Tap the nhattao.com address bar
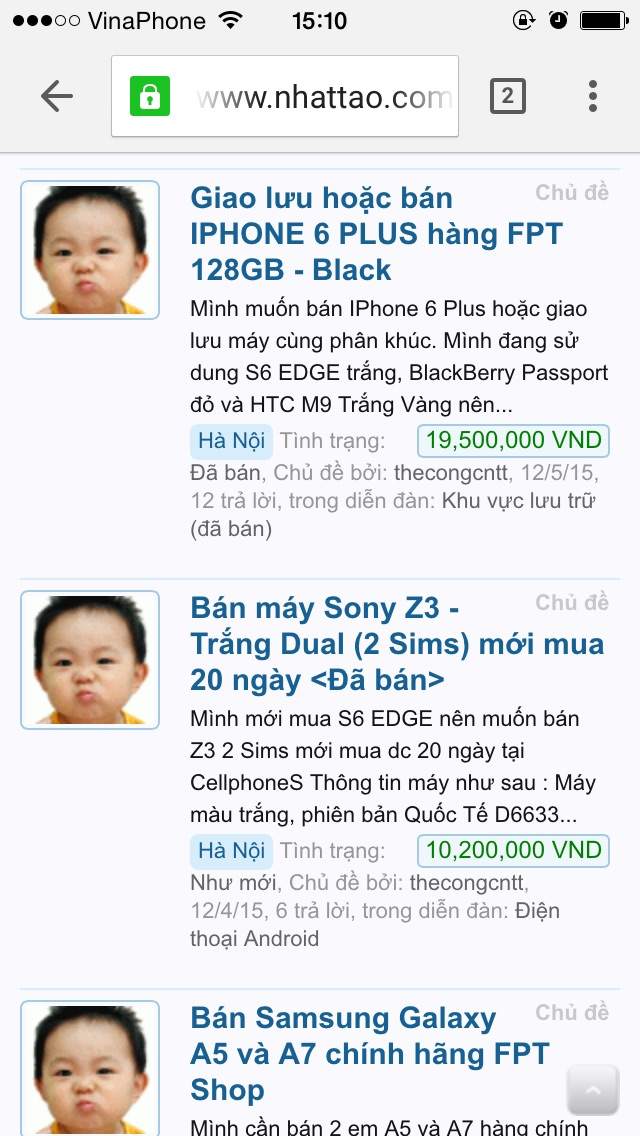 pyautogui.click(x=310, y=97)
